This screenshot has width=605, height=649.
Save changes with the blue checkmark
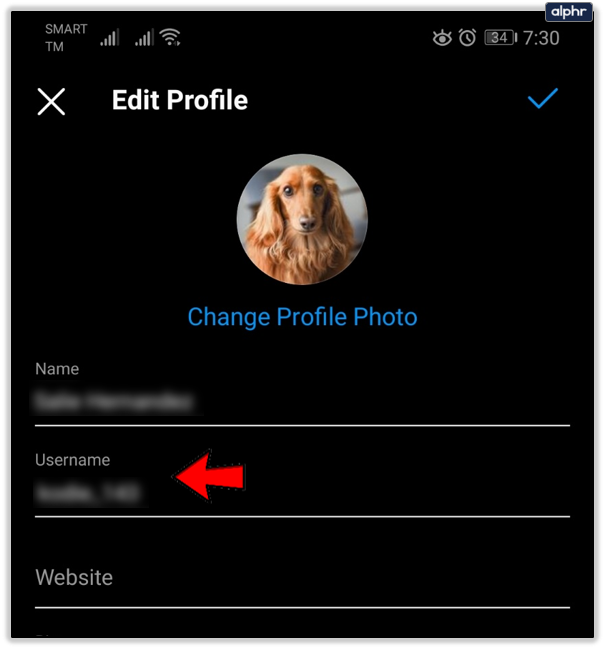pos(542,99)
